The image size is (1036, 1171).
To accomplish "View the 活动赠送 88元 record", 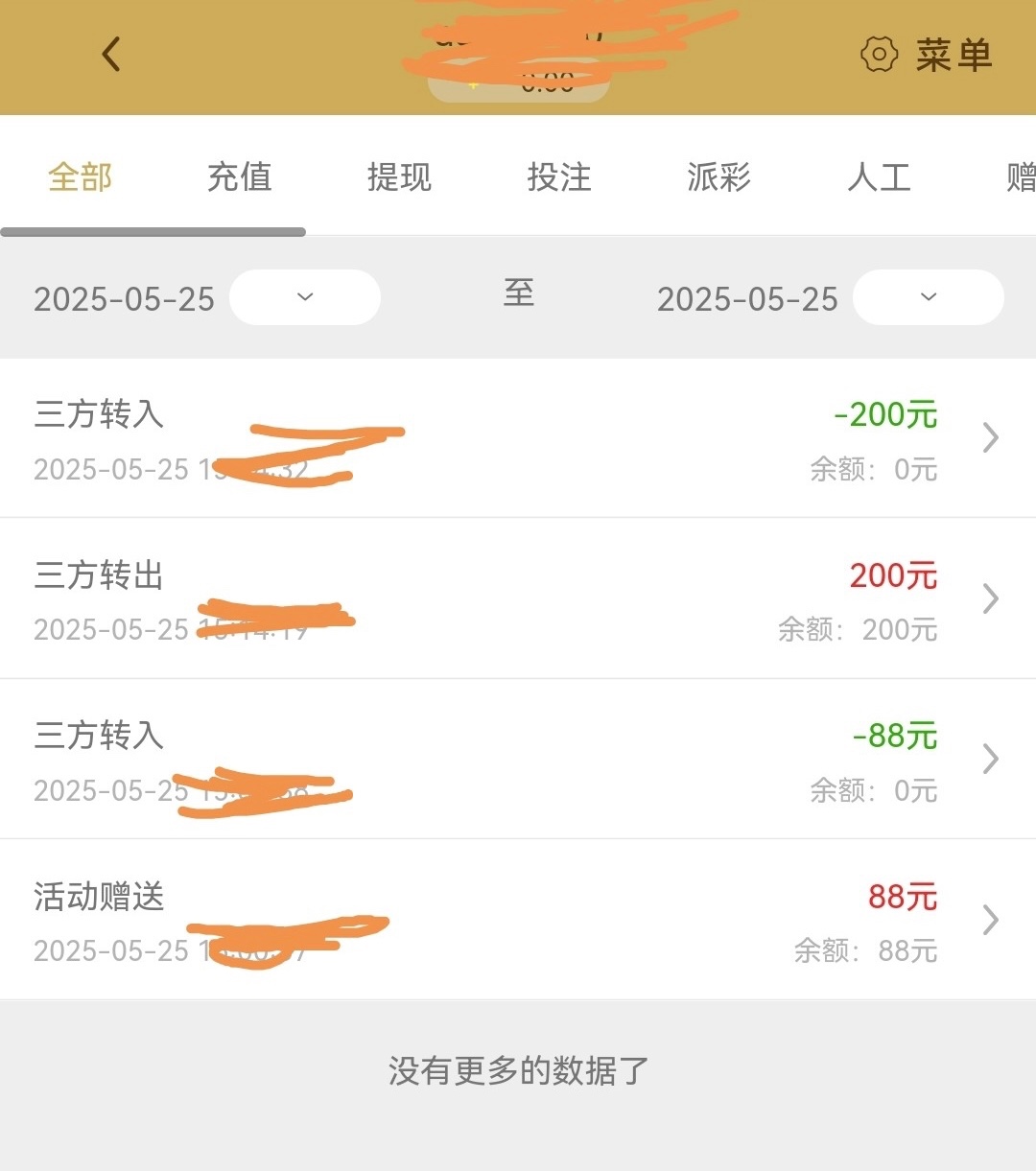I will pyautogui.click(x=518, y=921).
